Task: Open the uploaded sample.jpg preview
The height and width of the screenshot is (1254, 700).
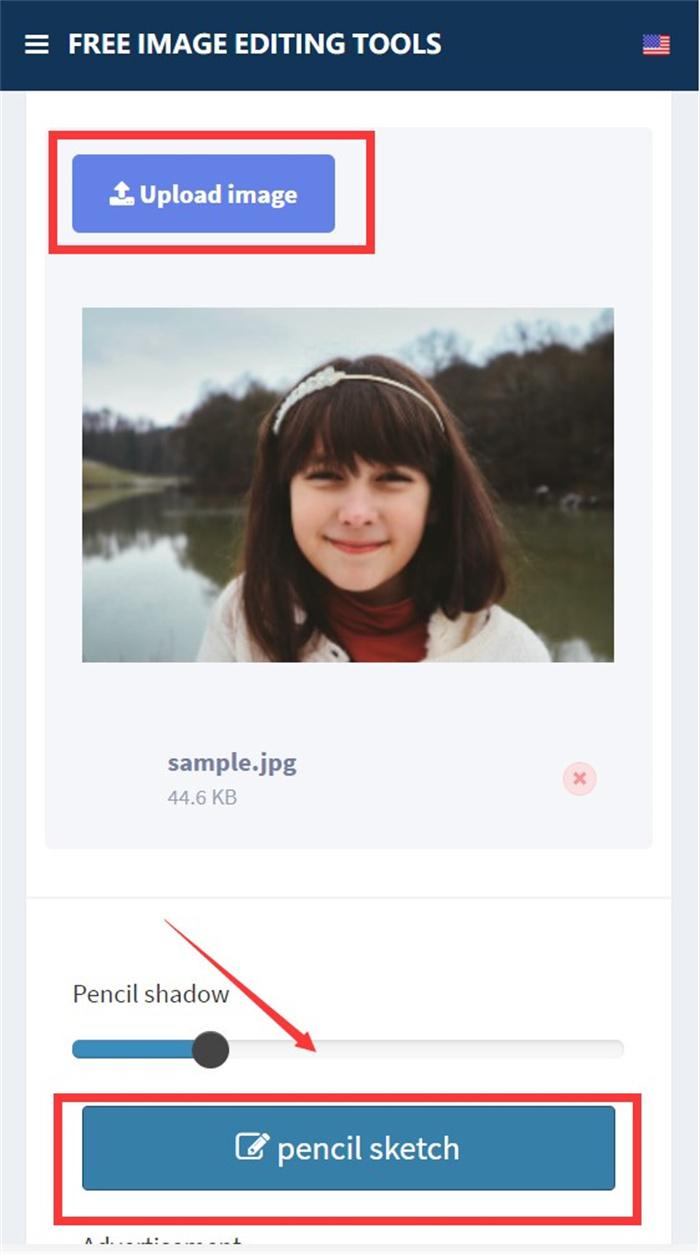Action: coord(348,485)
